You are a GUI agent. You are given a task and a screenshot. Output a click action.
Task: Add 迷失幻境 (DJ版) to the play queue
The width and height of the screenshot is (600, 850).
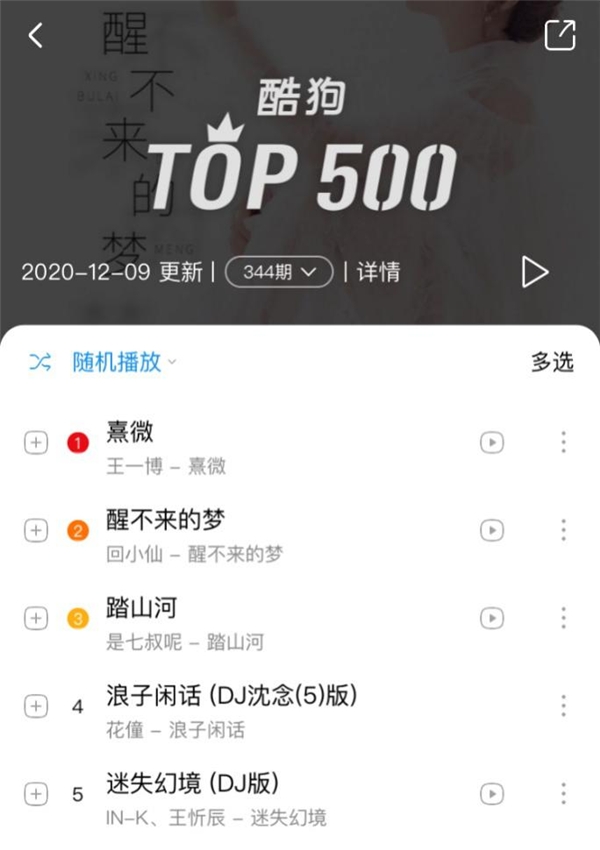click(x=36, y=794)
